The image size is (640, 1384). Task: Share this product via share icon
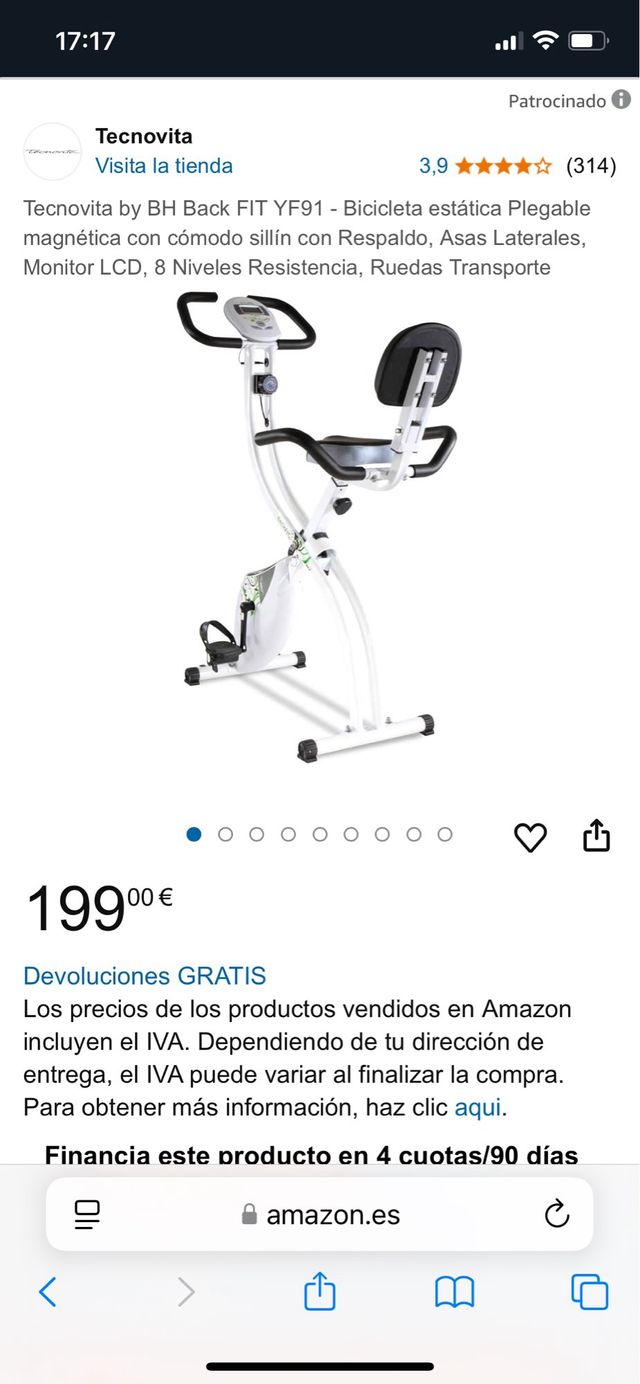click(596, 836)
